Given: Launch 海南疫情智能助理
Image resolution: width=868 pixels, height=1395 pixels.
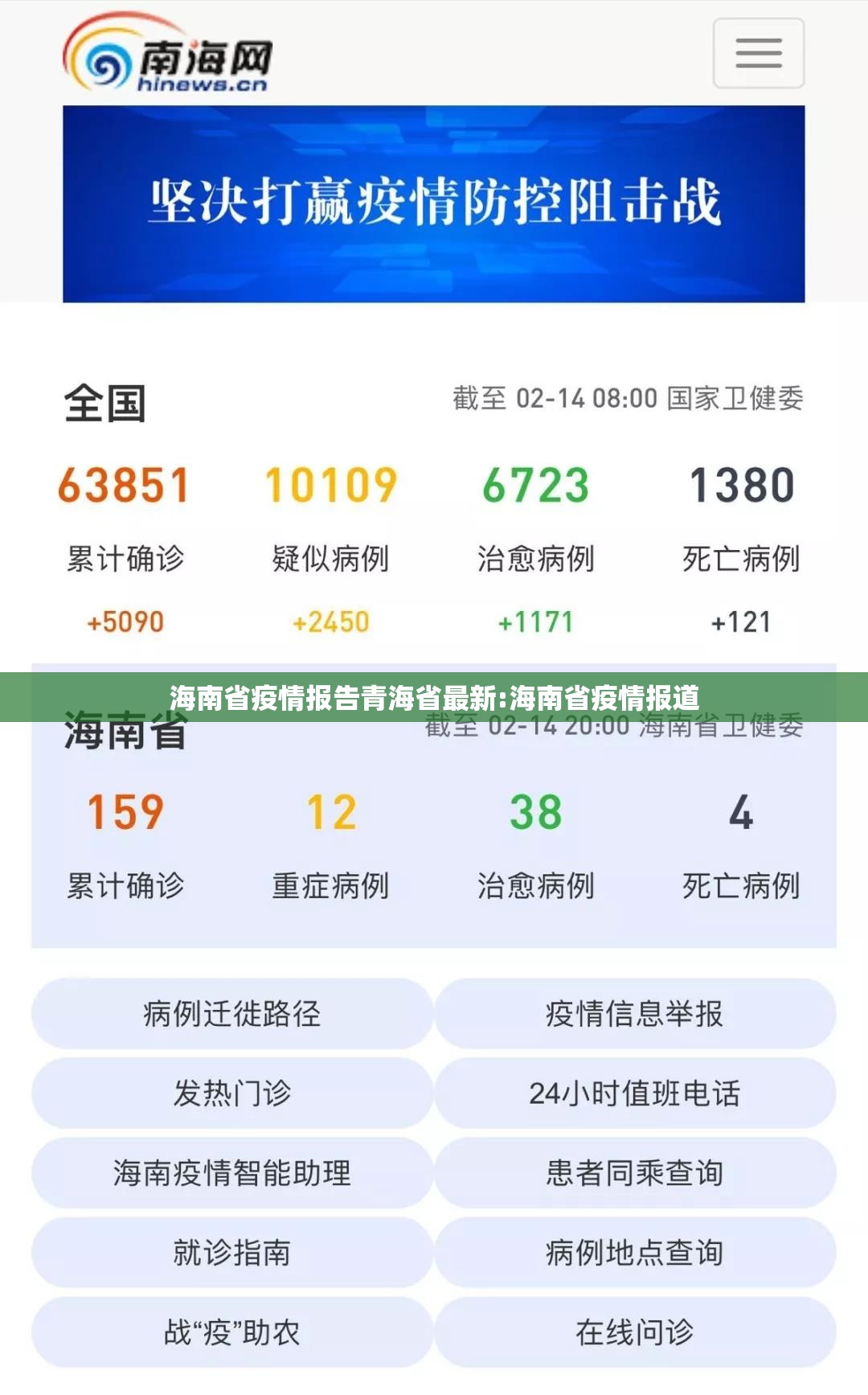Looking at the screenshot, I should (x=232, y=1172).
